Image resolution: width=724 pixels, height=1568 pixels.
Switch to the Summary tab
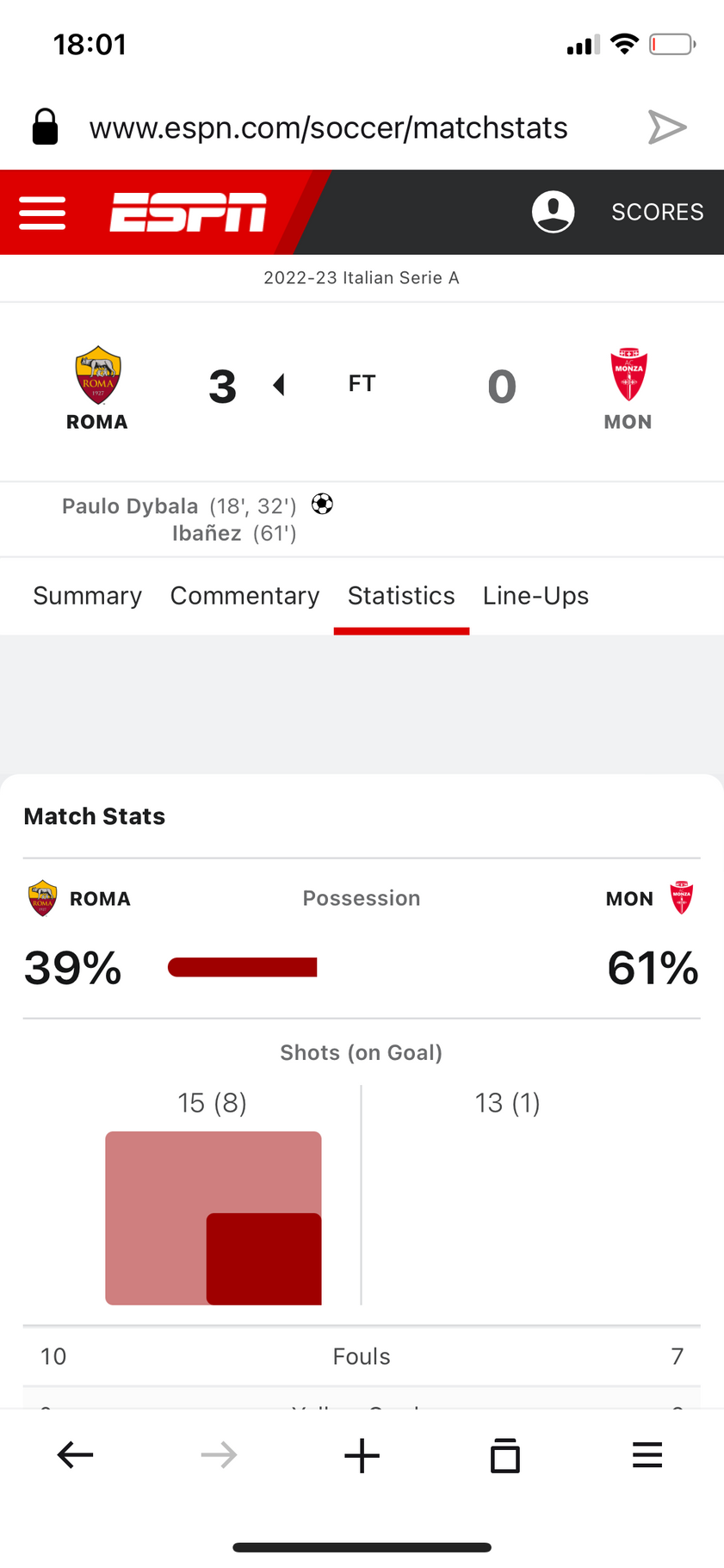(x=87, y=596)
